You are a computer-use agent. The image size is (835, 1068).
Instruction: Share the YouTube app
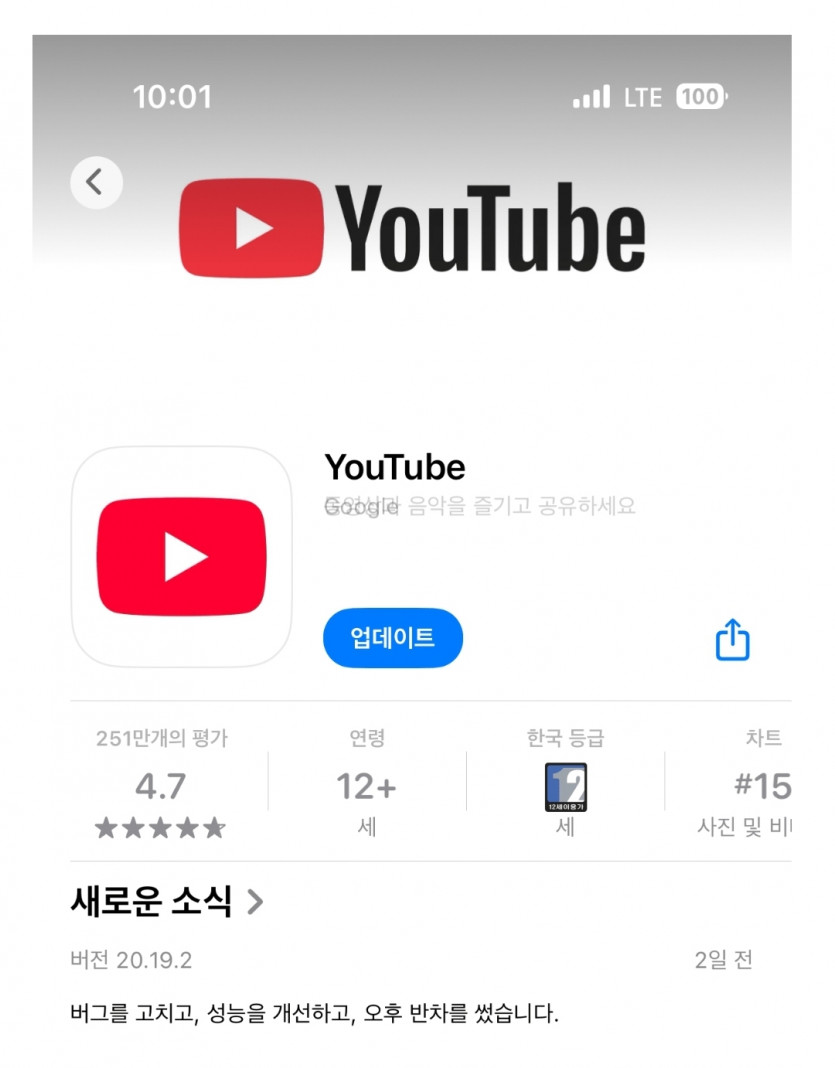732,639
